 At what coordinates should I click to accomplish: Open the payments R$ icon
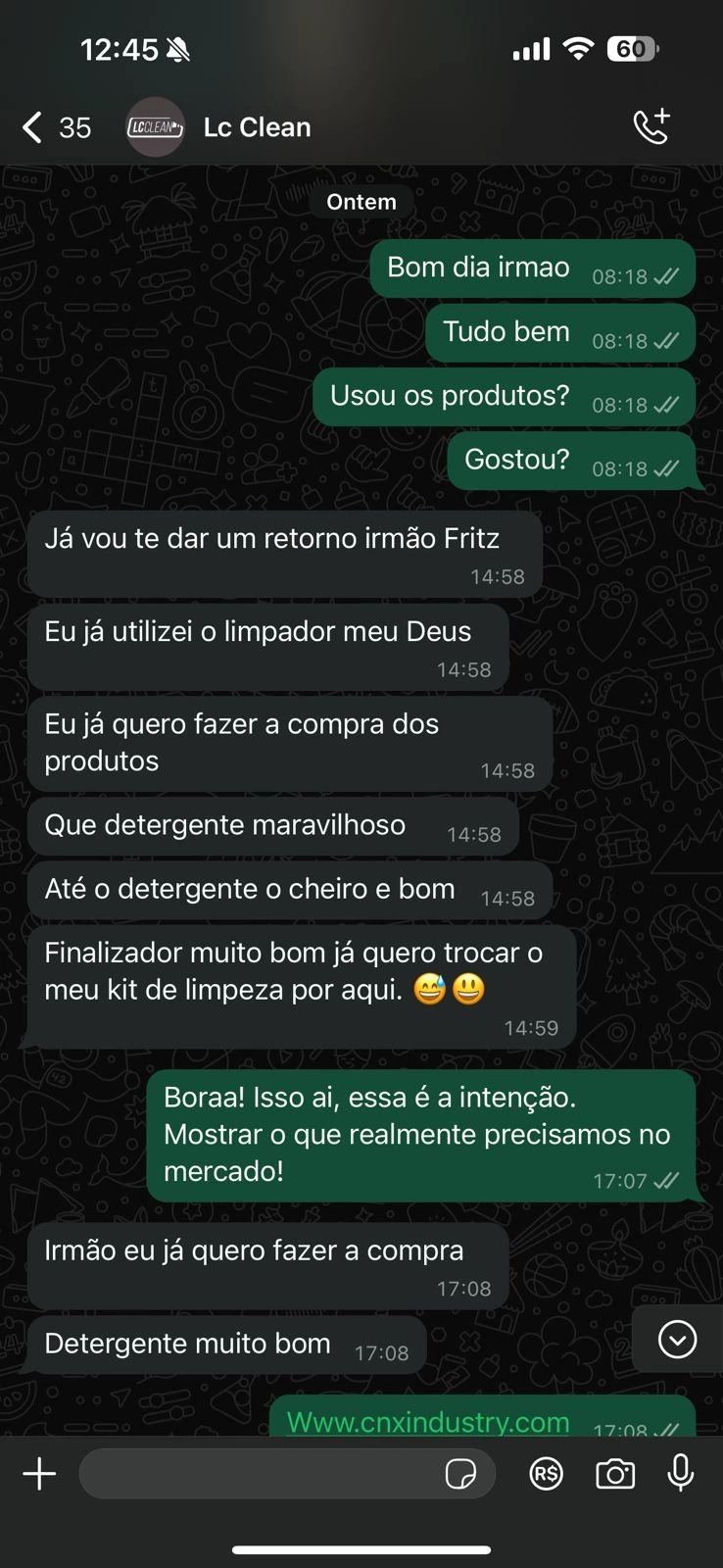pyautogui.click(x=547, y=1473)
